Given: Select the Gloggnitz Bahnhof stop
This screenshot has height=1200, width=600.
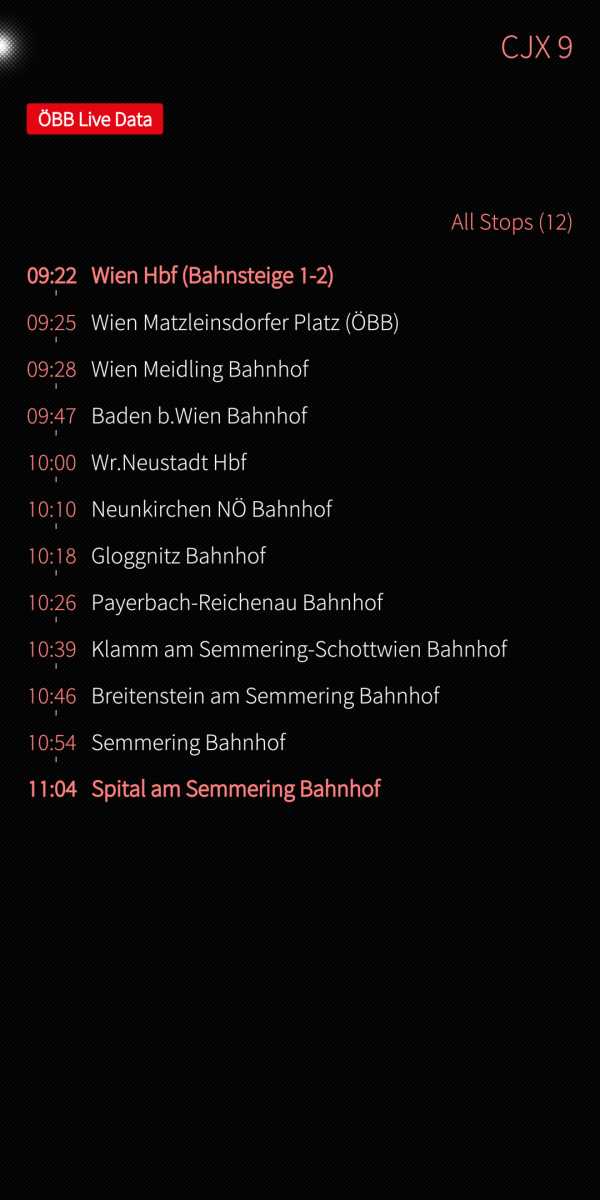Looking at the screenshot, I should click(178, 556).
